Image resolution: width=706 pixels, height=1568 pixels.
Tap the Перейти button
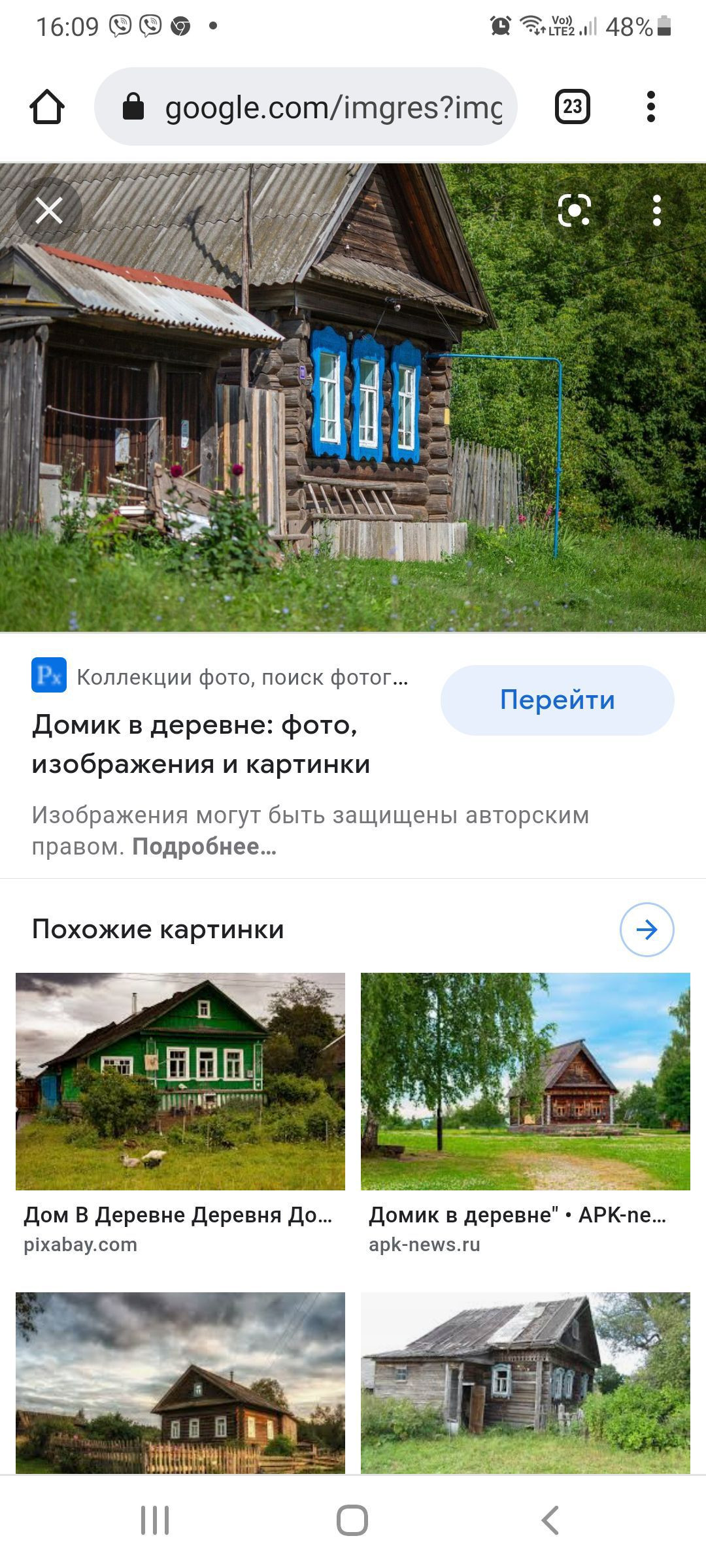pyautogui.click(x=557, y=700)
